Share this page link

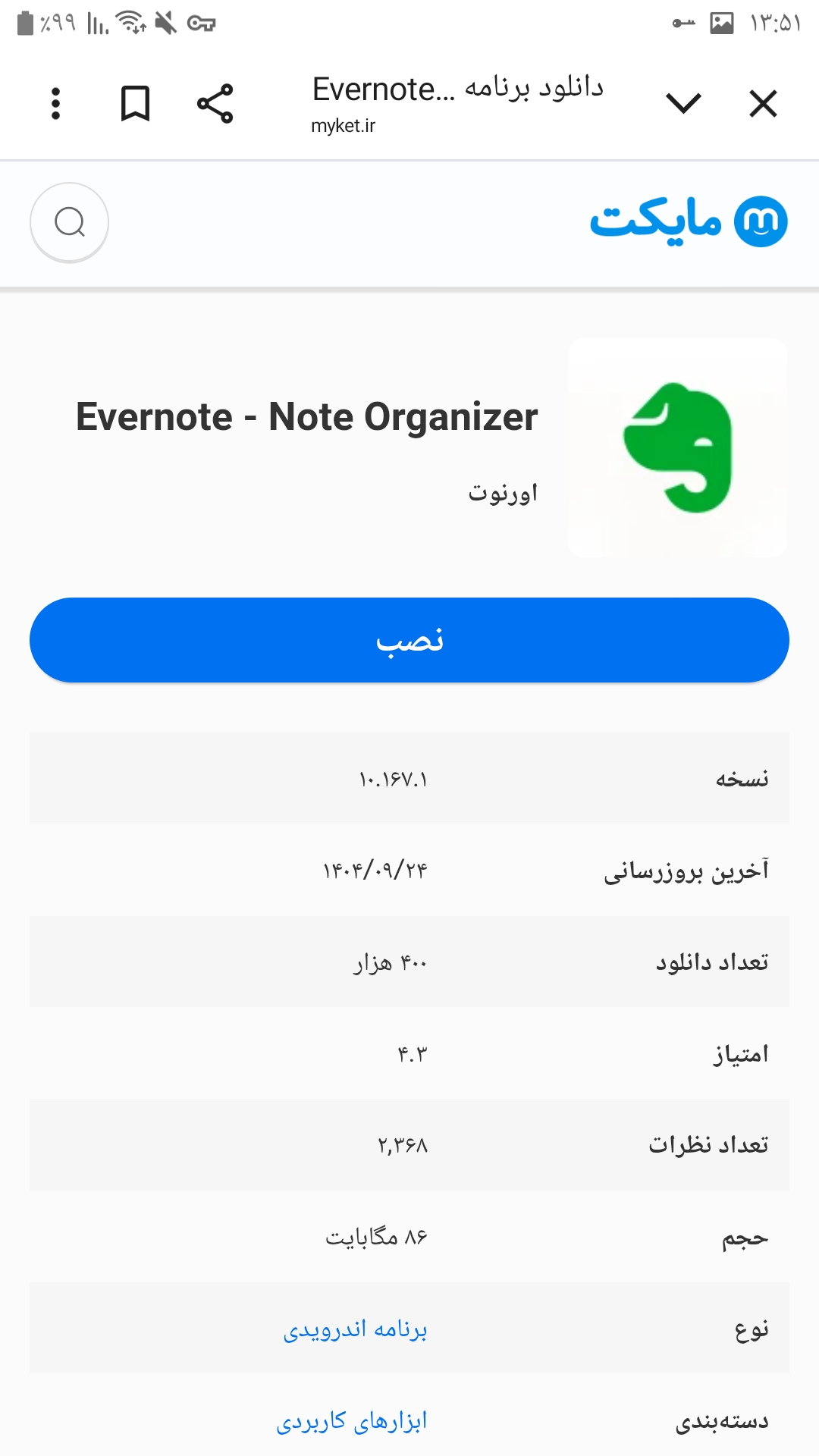(x=215, y=104)
